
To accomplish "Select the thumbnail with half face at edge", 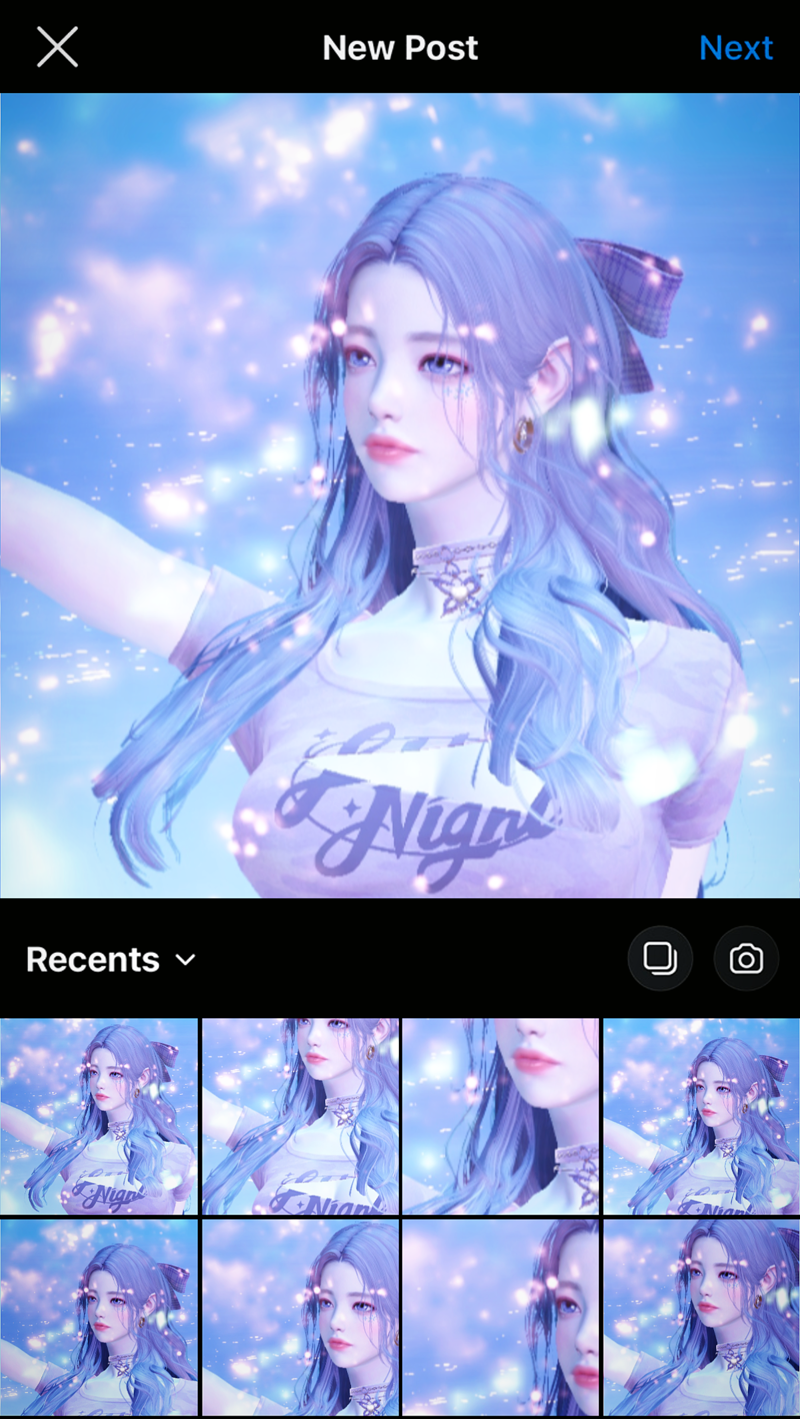I will [501, 1316].
